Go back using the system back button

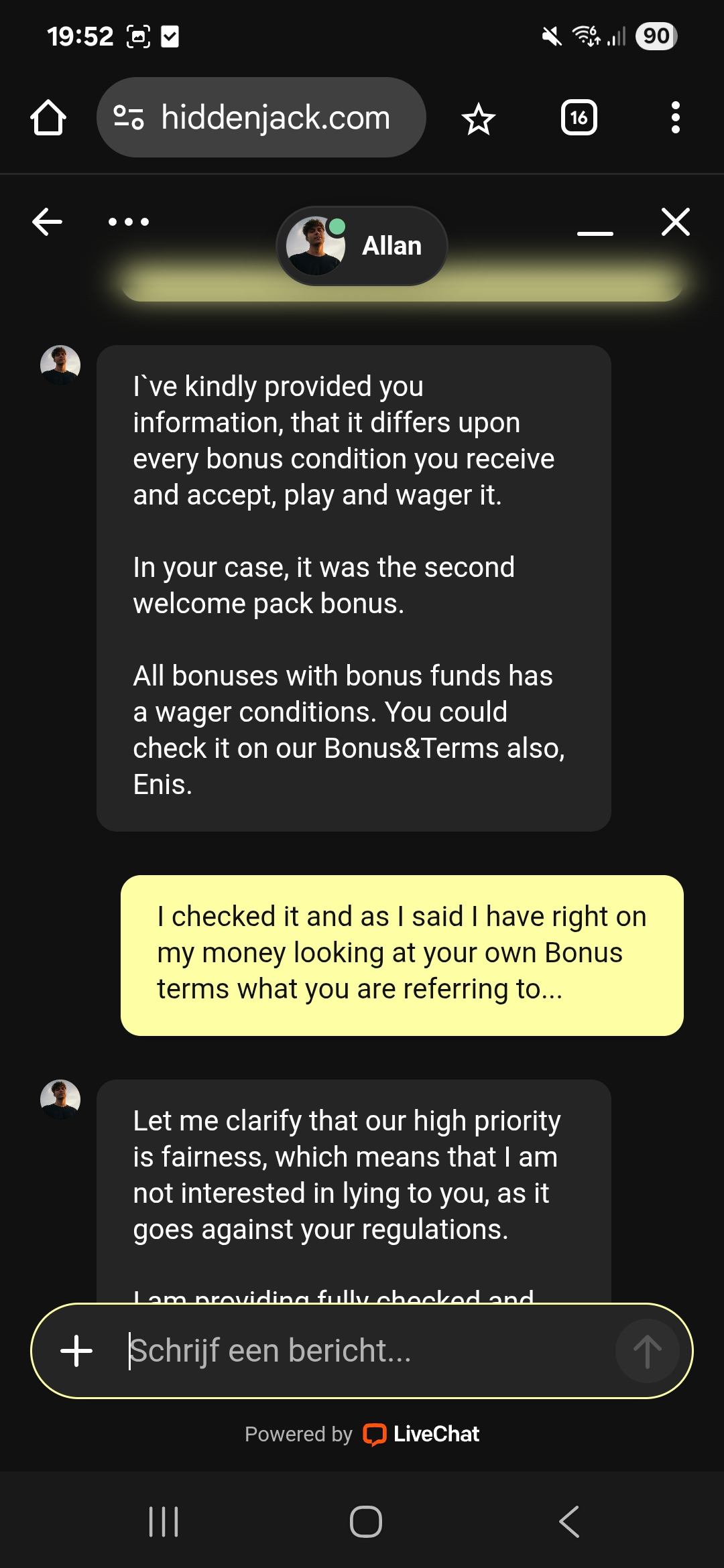tap(568, 1521)
